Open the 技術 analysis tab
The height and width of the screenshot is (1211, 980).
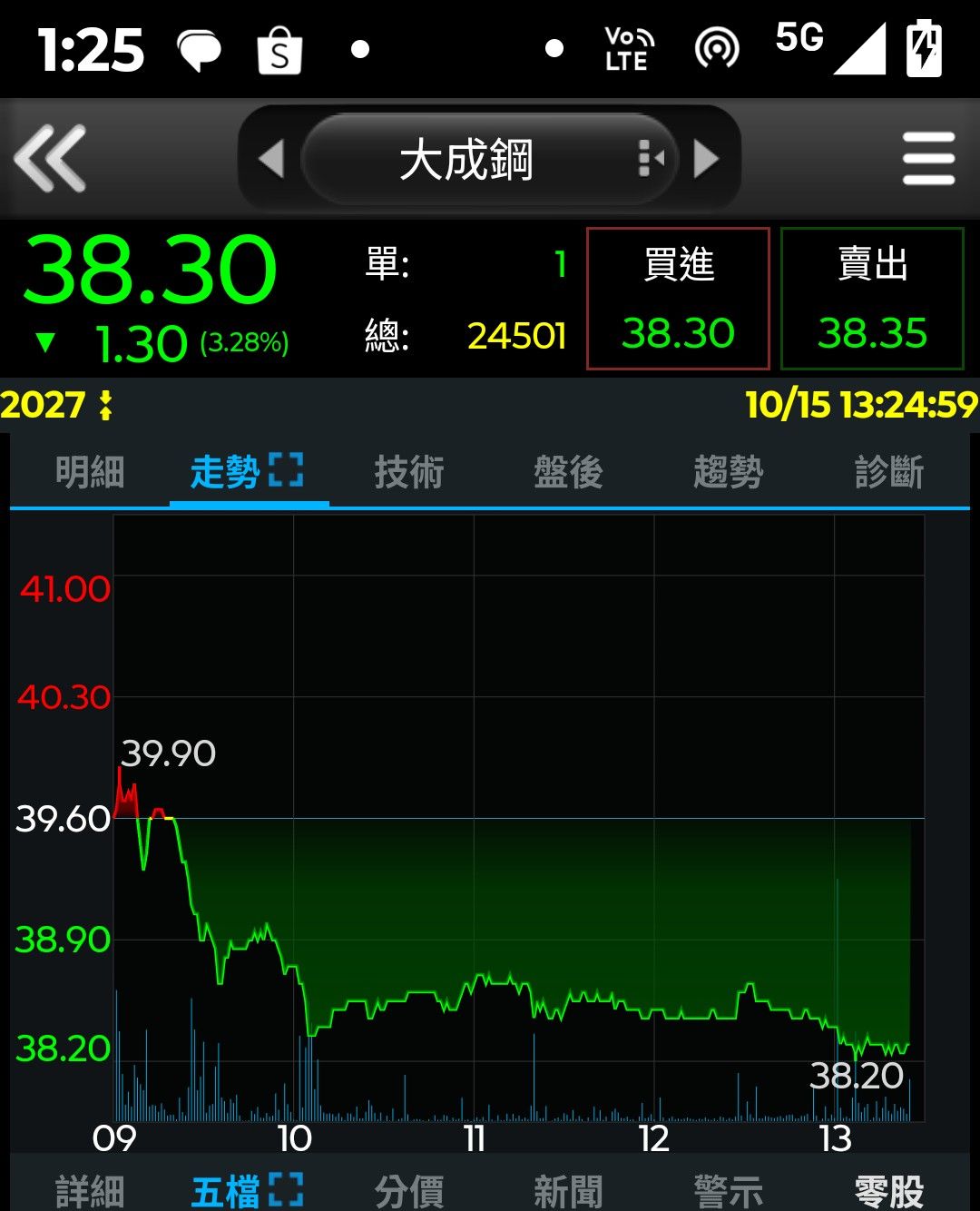[409, 473]
